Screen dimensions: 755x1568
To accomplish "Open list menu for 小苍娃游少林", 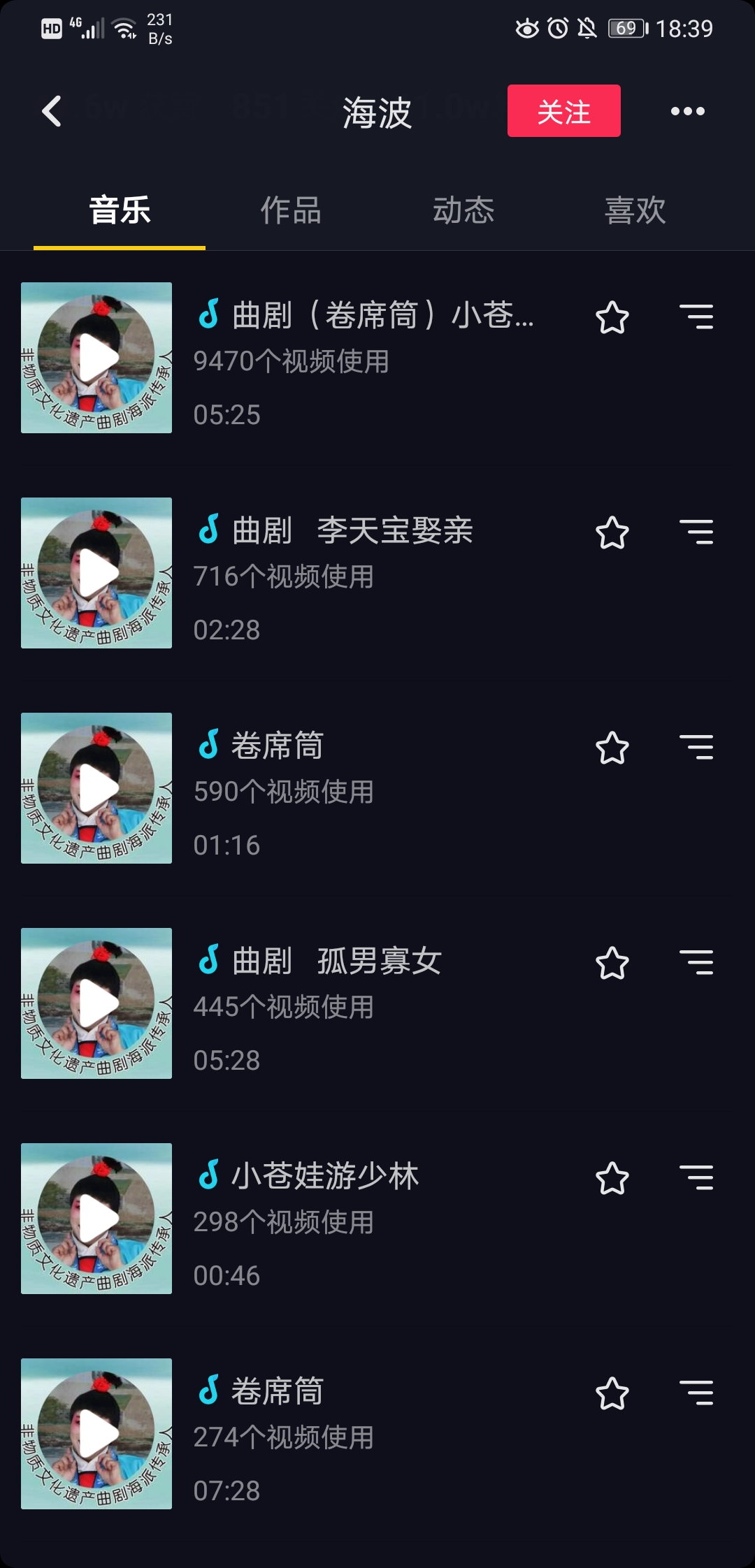I will click(696, 1178).
